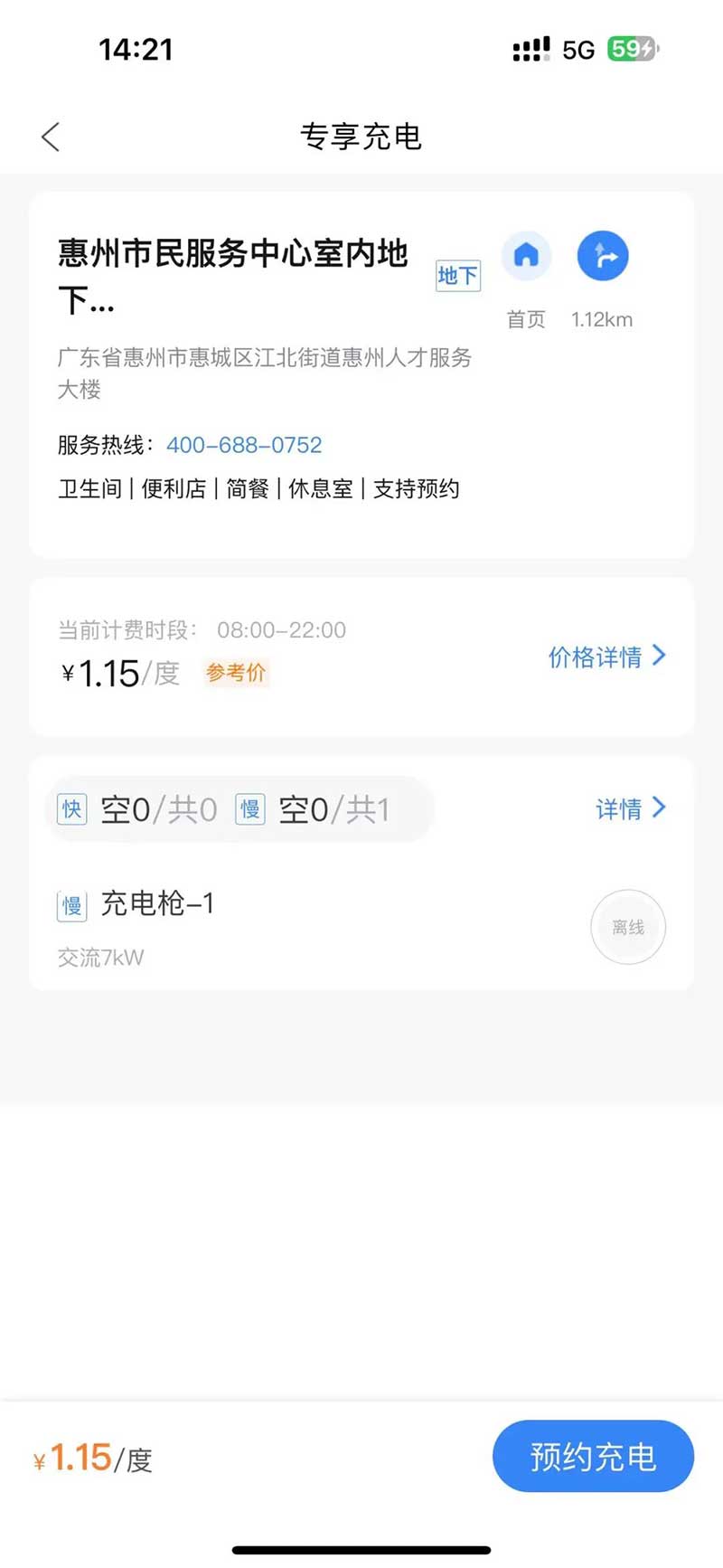Image resolution: width=723 pixels, height=1568 pixels.
Task: Tap the back arrow to leave station page
Action: [50, 137]
